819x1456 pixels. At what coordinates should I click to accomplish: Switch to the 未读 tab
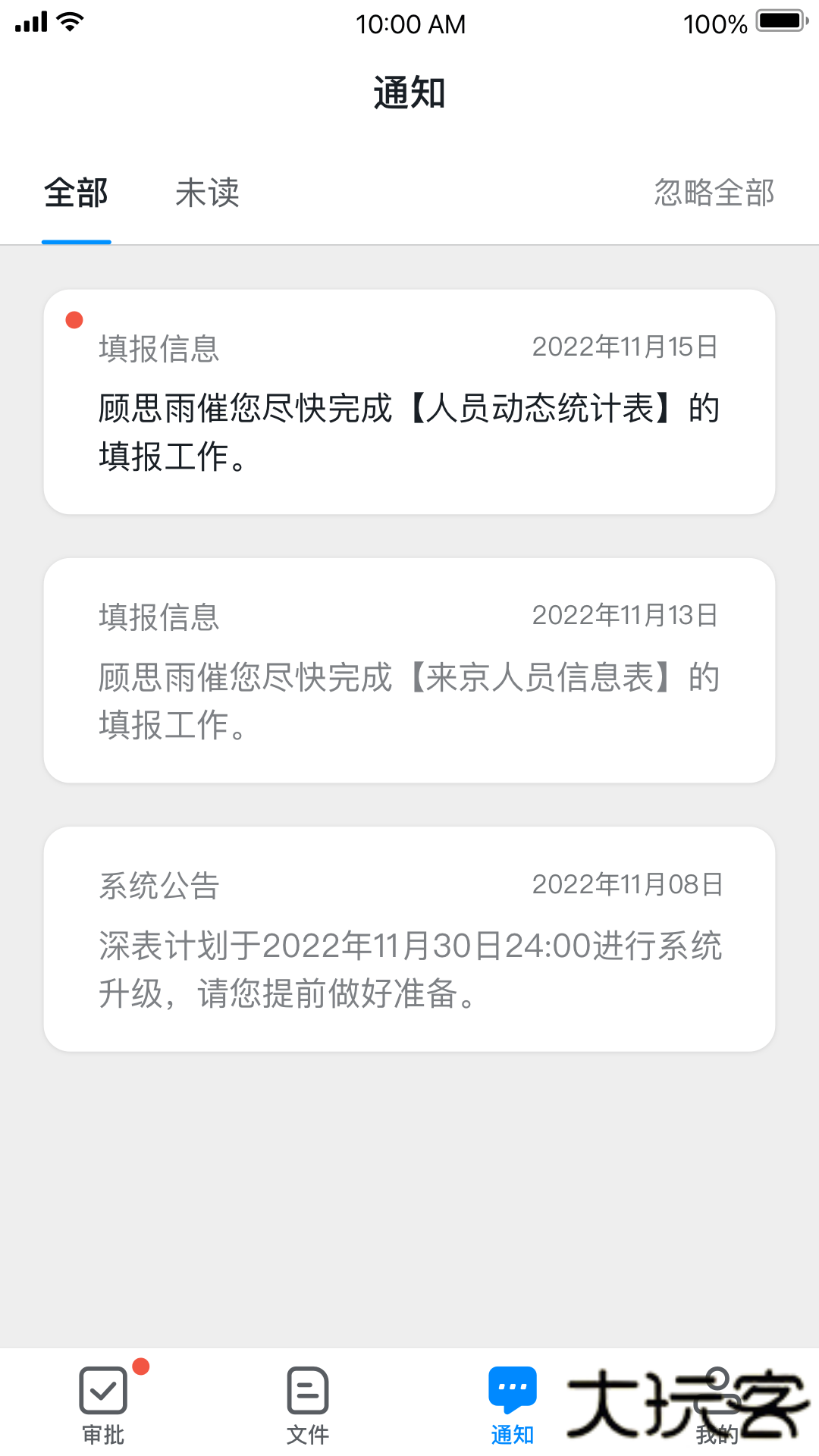tap(208, 194)
